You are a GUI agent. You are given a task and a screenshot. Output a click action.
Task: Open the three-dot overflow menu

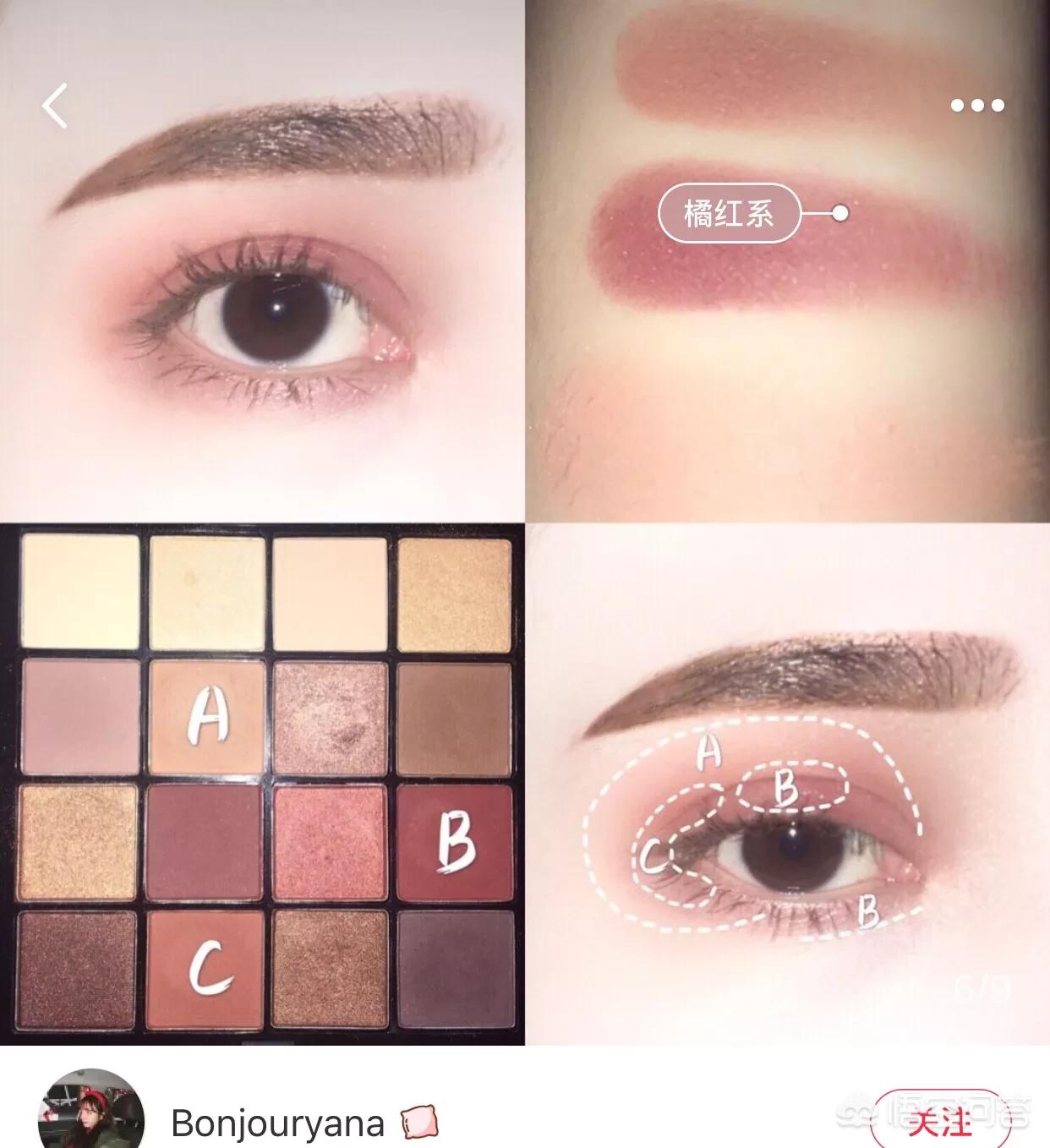tap(977, 106)
